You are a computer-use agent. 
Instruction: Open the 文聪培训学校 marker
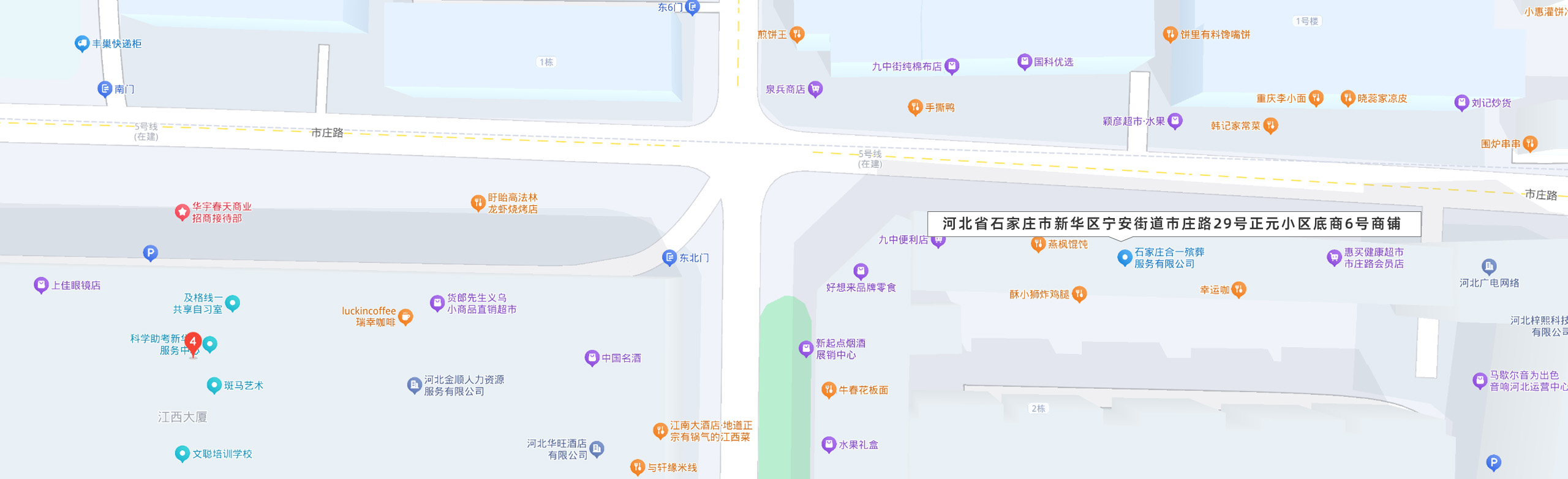point(182,453)
